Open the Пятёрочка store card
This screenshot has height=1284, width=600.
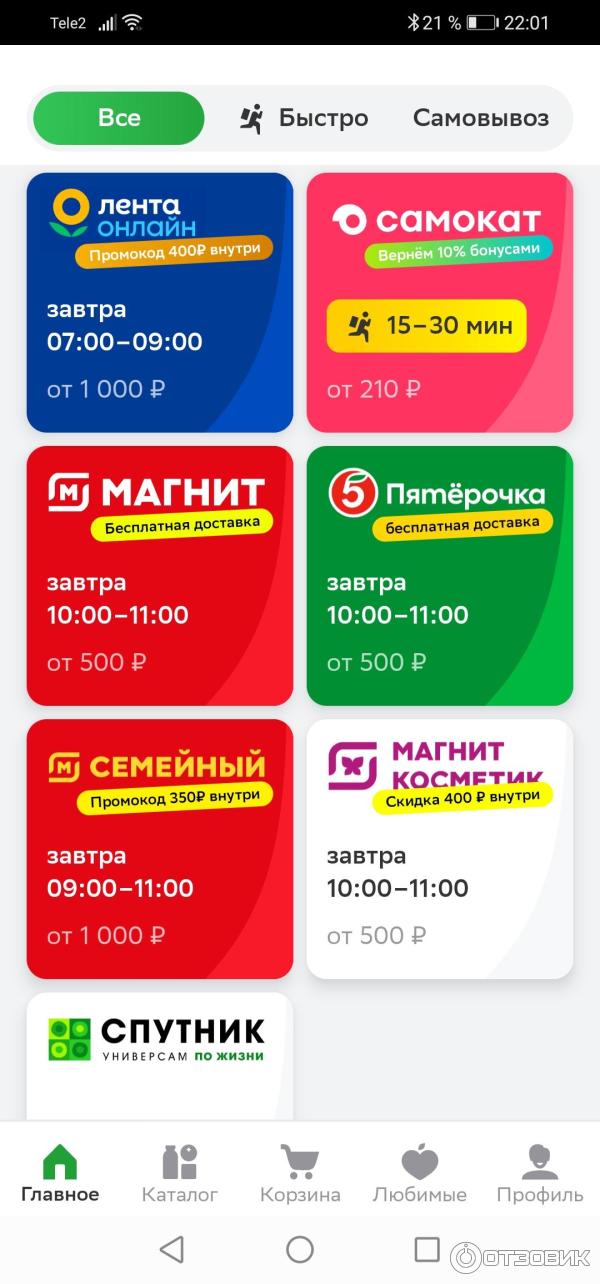coord(440,575)
